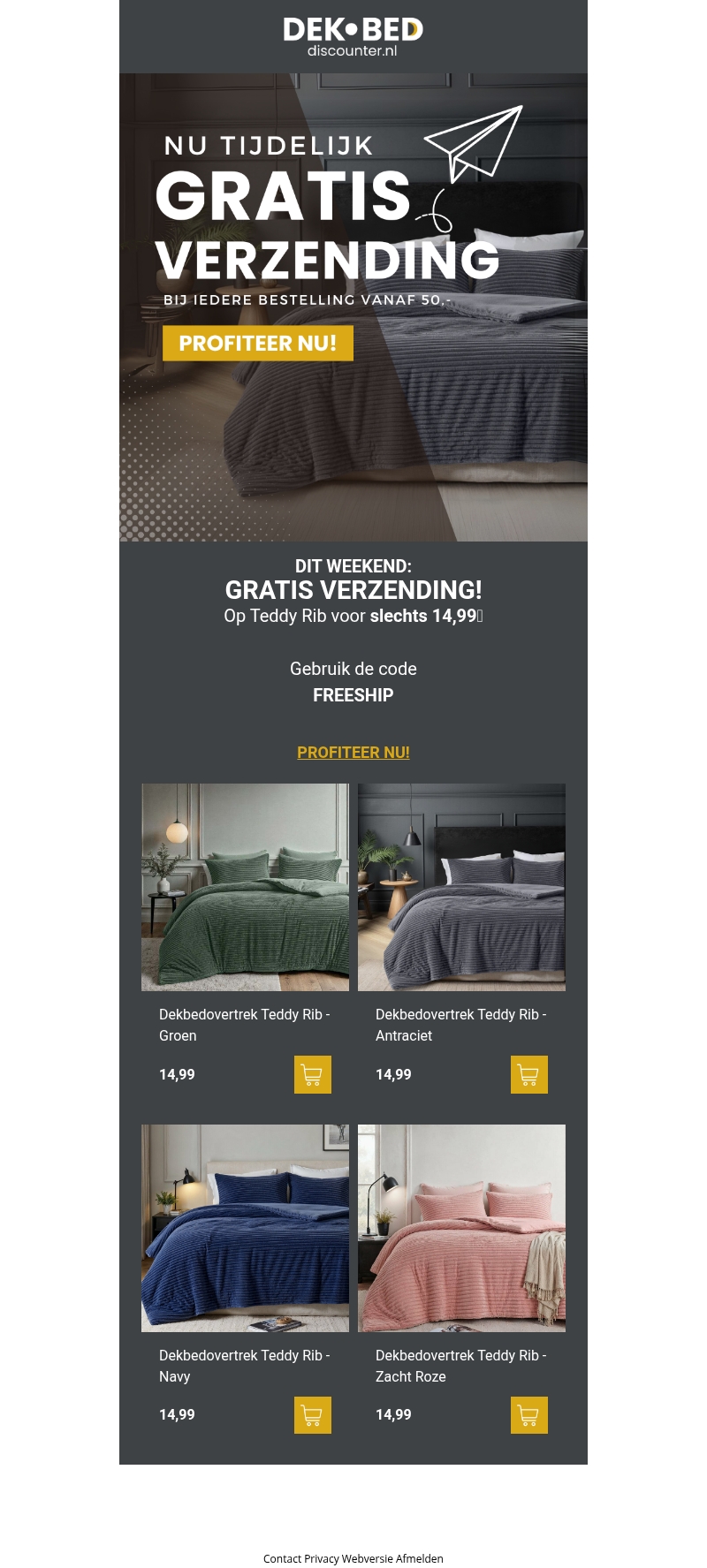707x1568 pixels.
Task: Unsubscribe via the Afmelden link
Action: [420, 1558]
